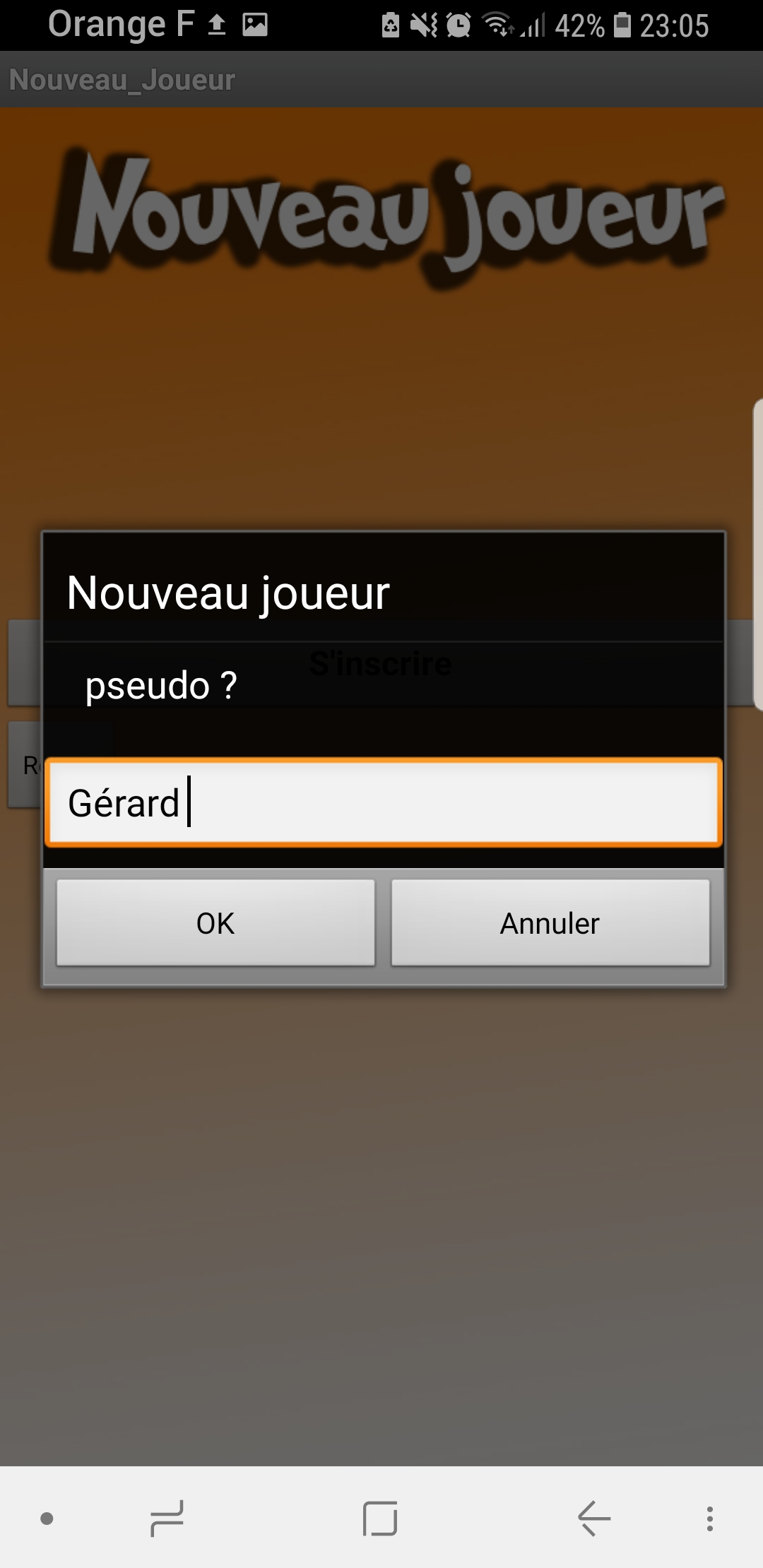This screenshot has height=1568, width=763.
Task: Go back using the navigation bar arrow
Action: [593, 1519]
